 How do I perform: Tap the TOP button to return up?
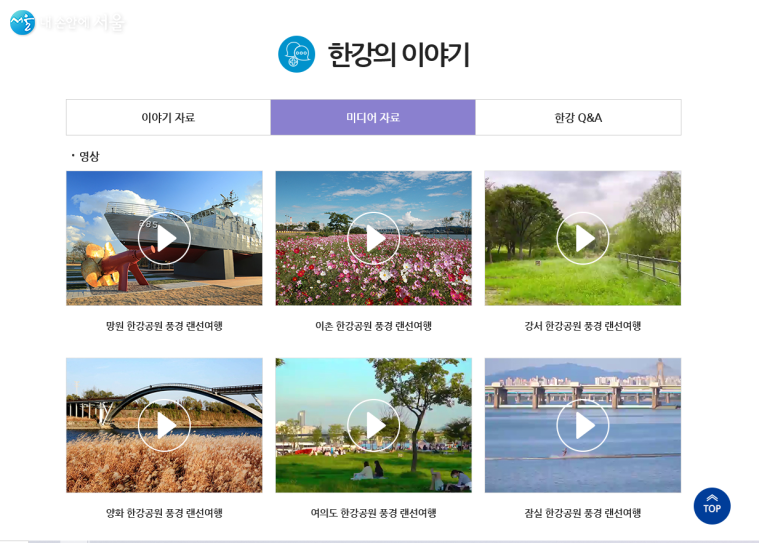(x=712, y=506)
